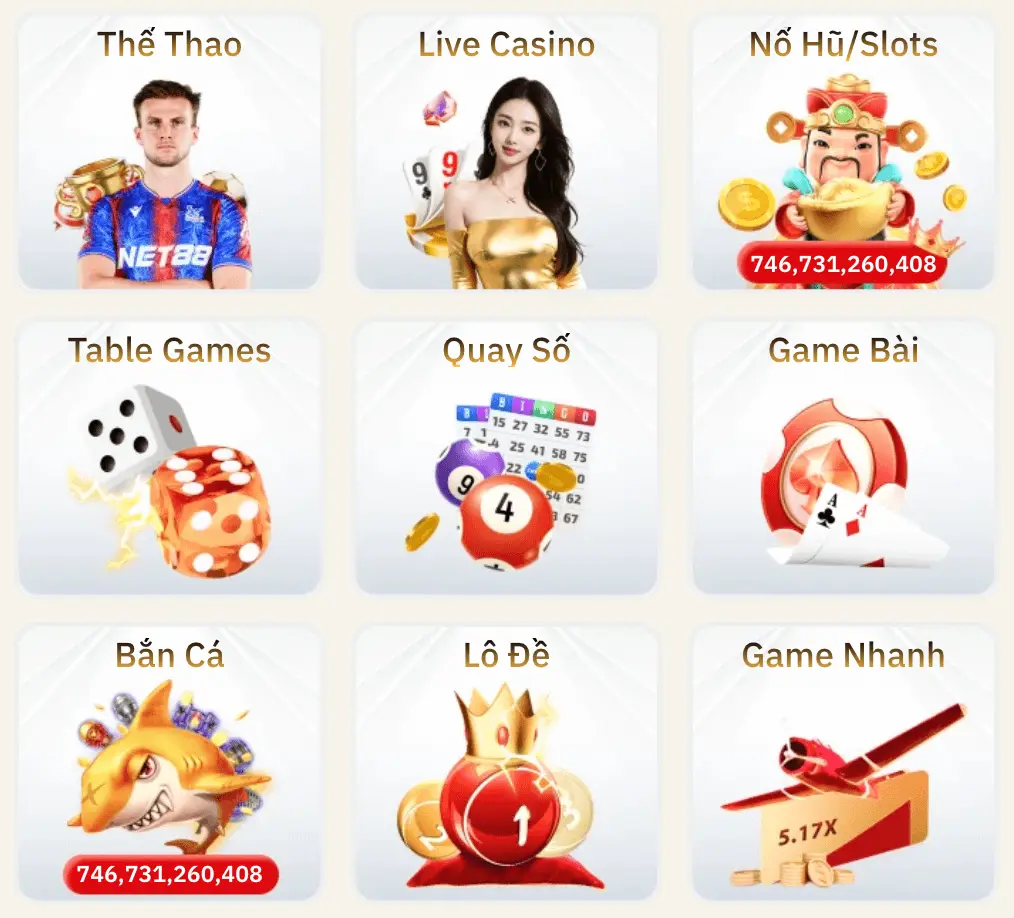1014x918 pixels.
Task: Open the Thể Thao sports category
Action: click(x=169, y=152)
